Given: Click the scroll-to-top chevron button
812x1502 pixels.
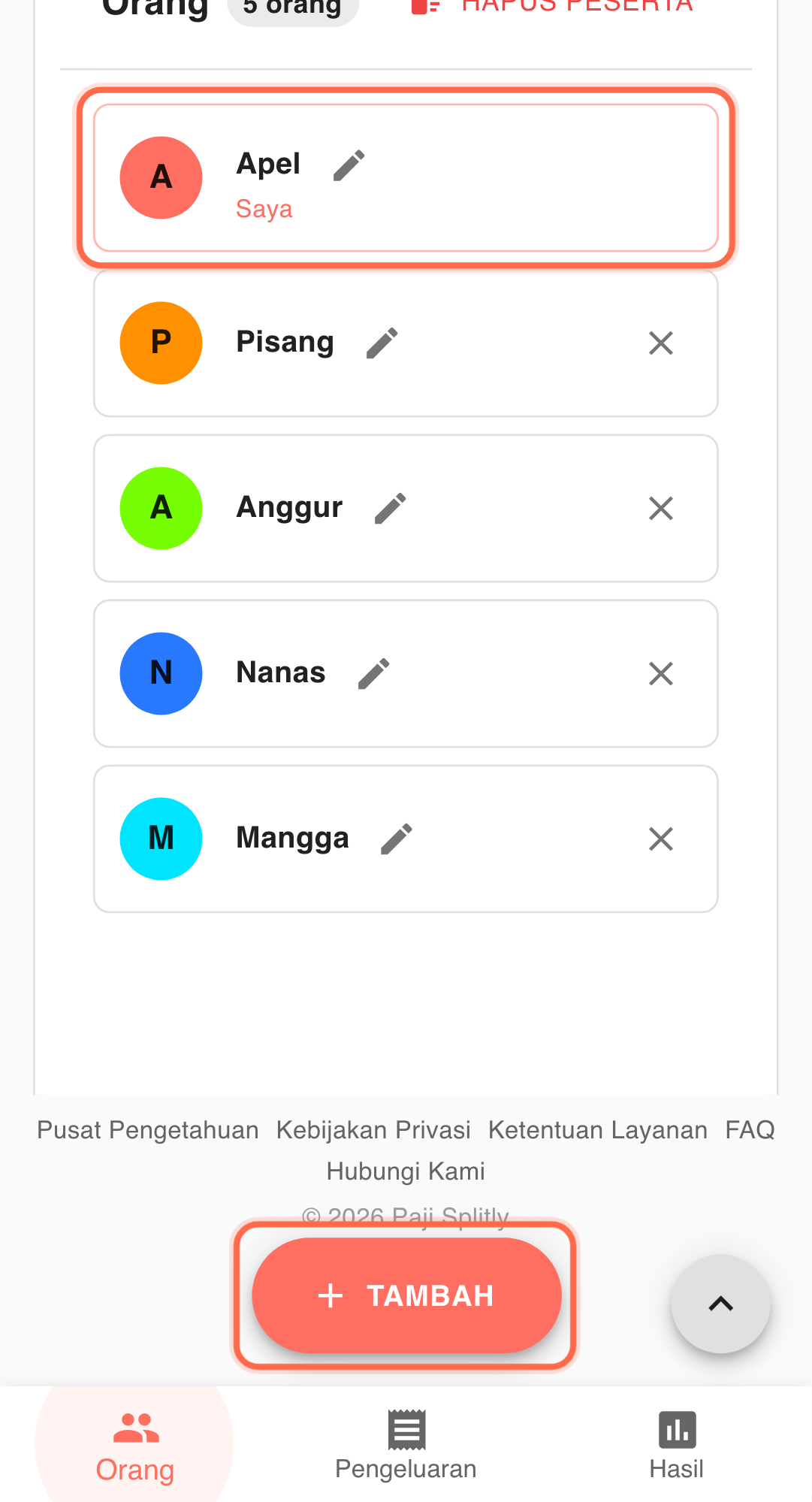Looking at the screenshot, I should (x=720, y=1304).
